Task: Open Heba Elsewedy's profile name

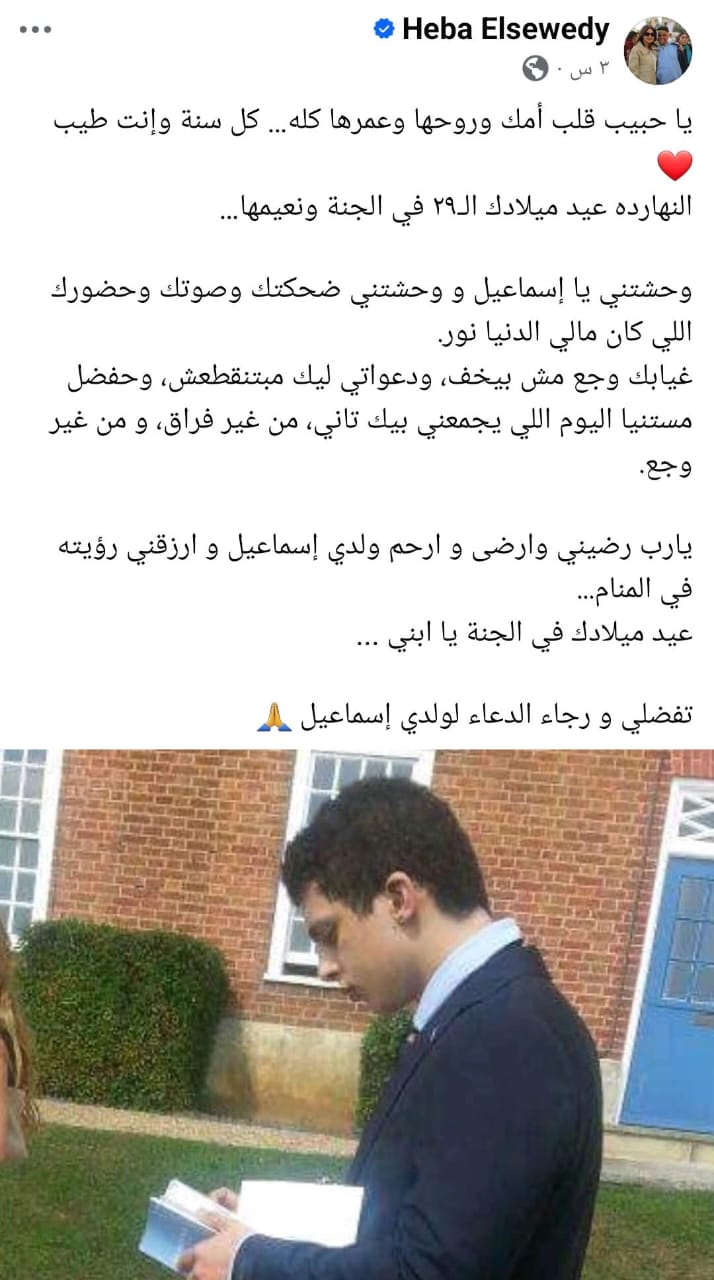Action: (505, 30)
